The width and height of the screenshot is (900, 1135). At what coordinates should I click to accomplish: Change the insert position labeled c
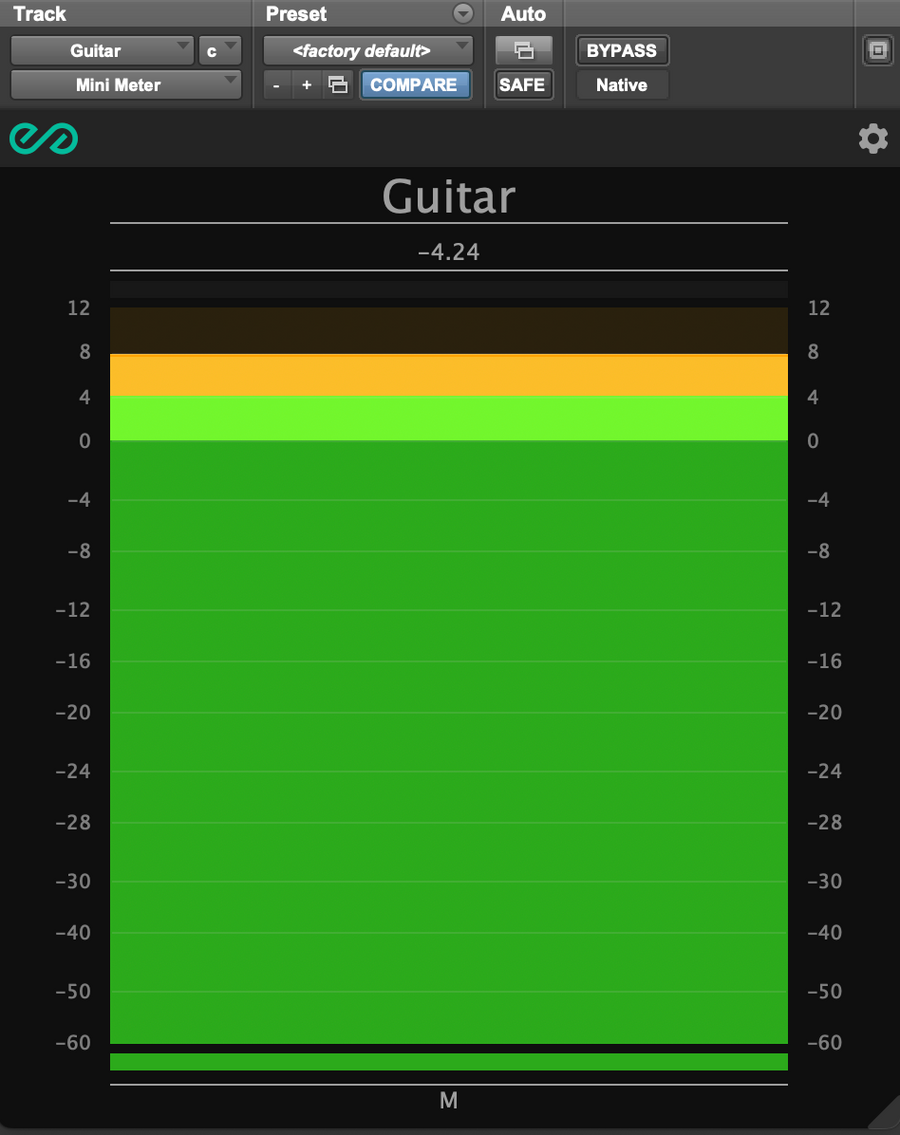coord(219,50)
